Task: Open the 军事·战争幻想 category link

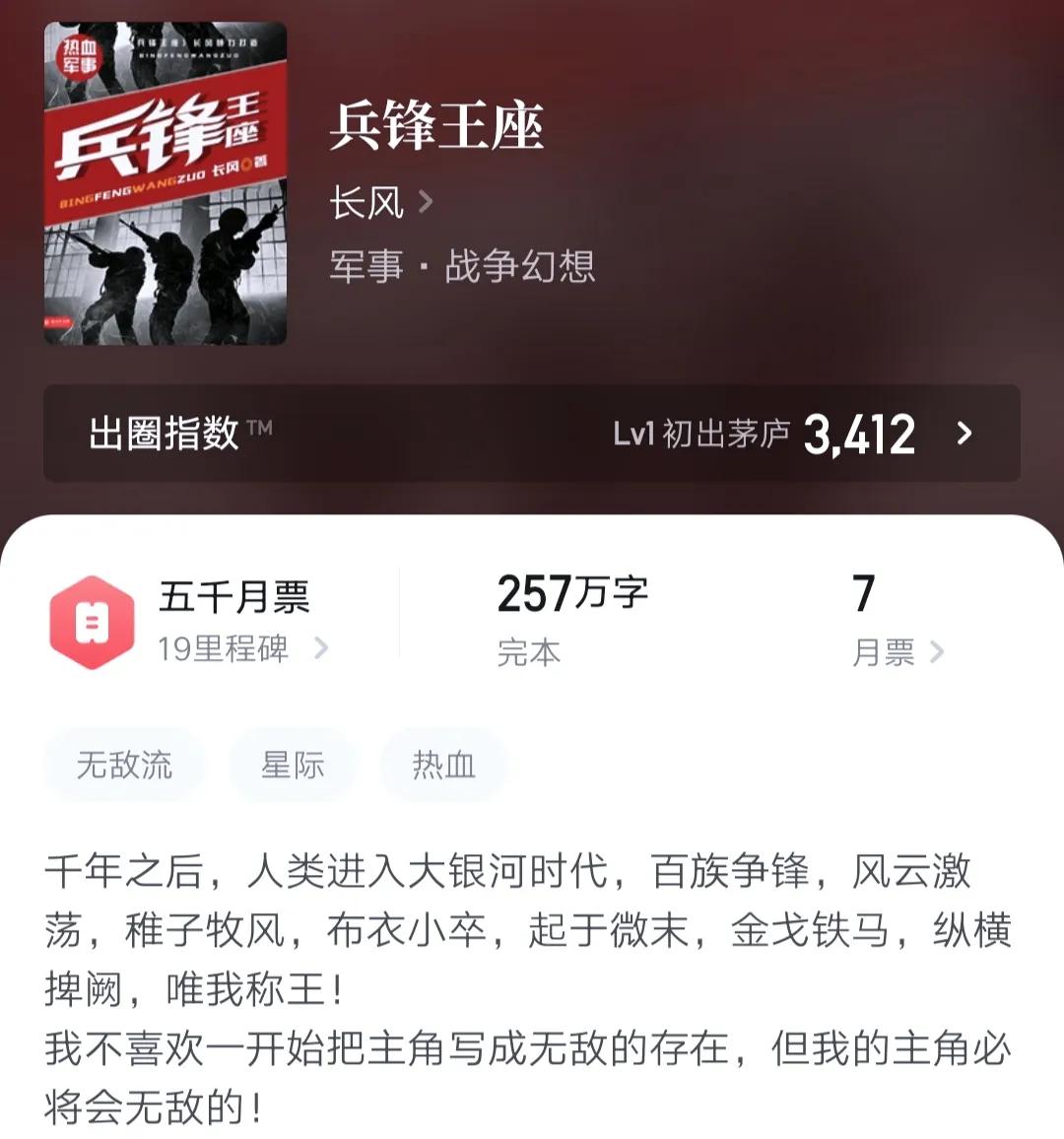Action: pos(462,268)
